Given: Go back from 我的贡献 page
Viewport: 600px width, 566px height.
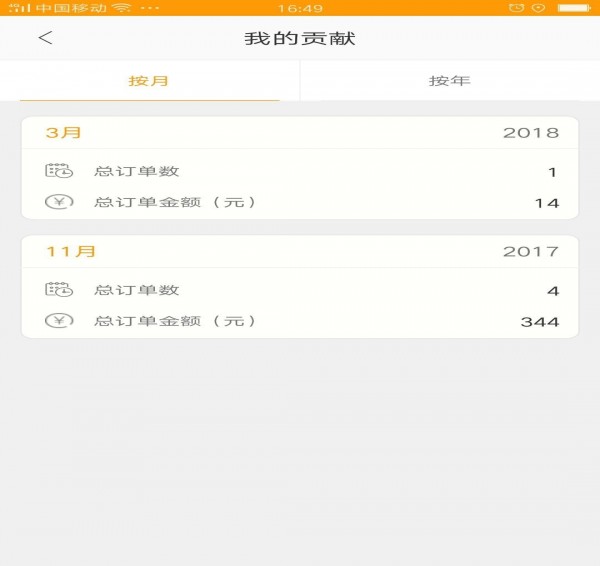Looking at the screenshot, I should [45, 39].
